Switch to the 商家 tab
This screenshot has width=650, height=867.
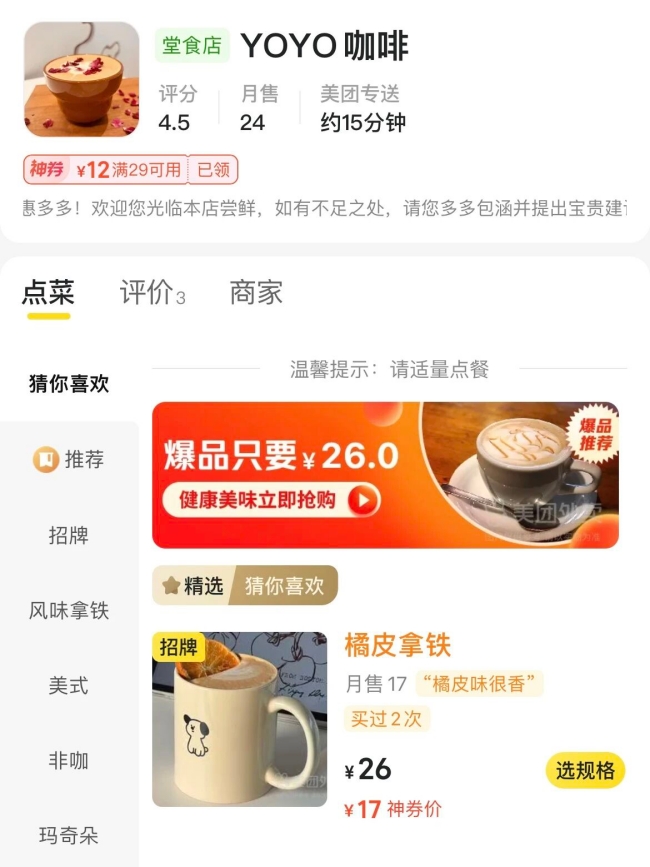tap(256, 292)
